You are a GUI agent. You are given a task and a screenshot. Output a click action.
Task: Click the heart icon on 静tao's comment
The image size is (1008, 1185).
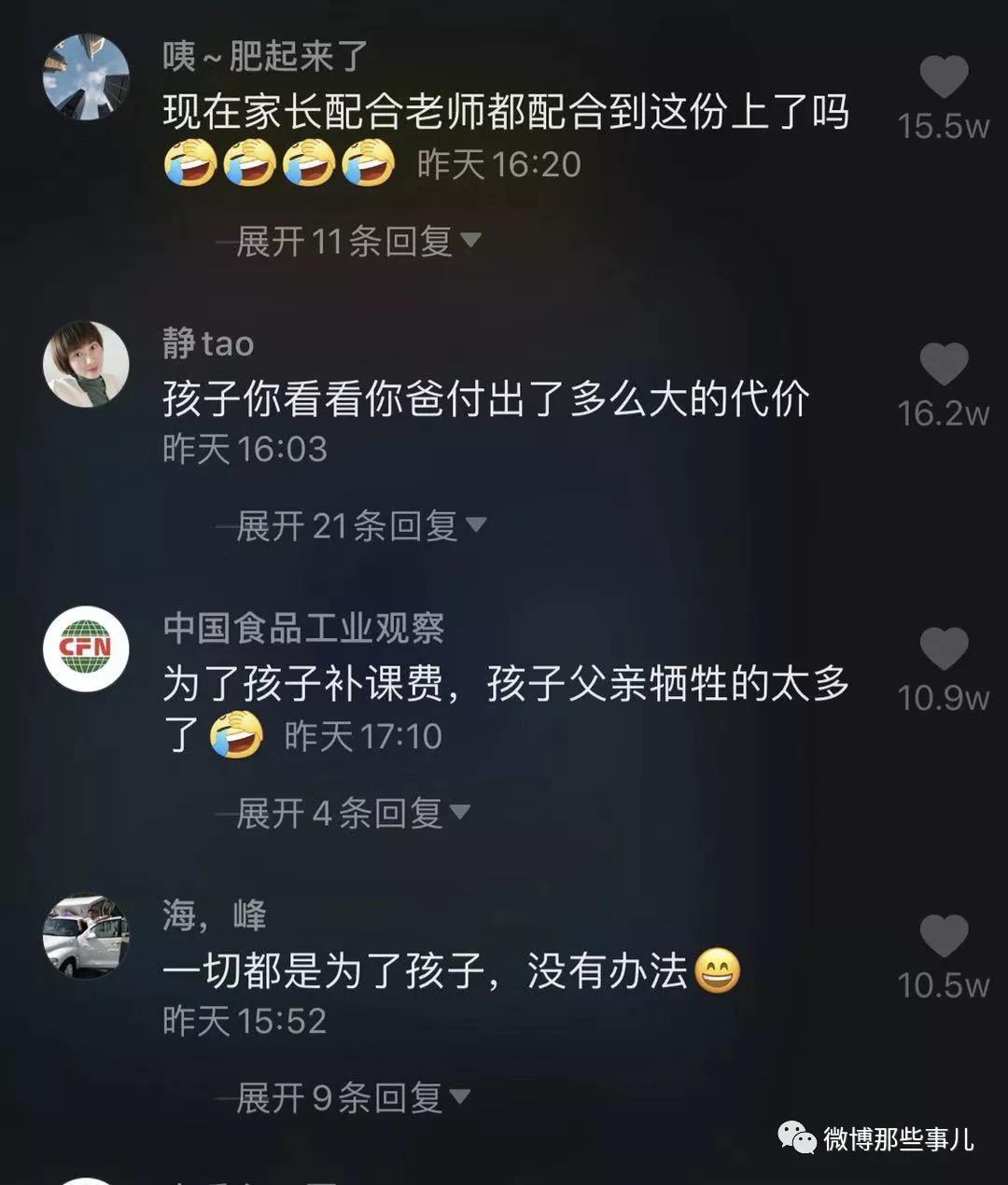click(x=945, y=364)
